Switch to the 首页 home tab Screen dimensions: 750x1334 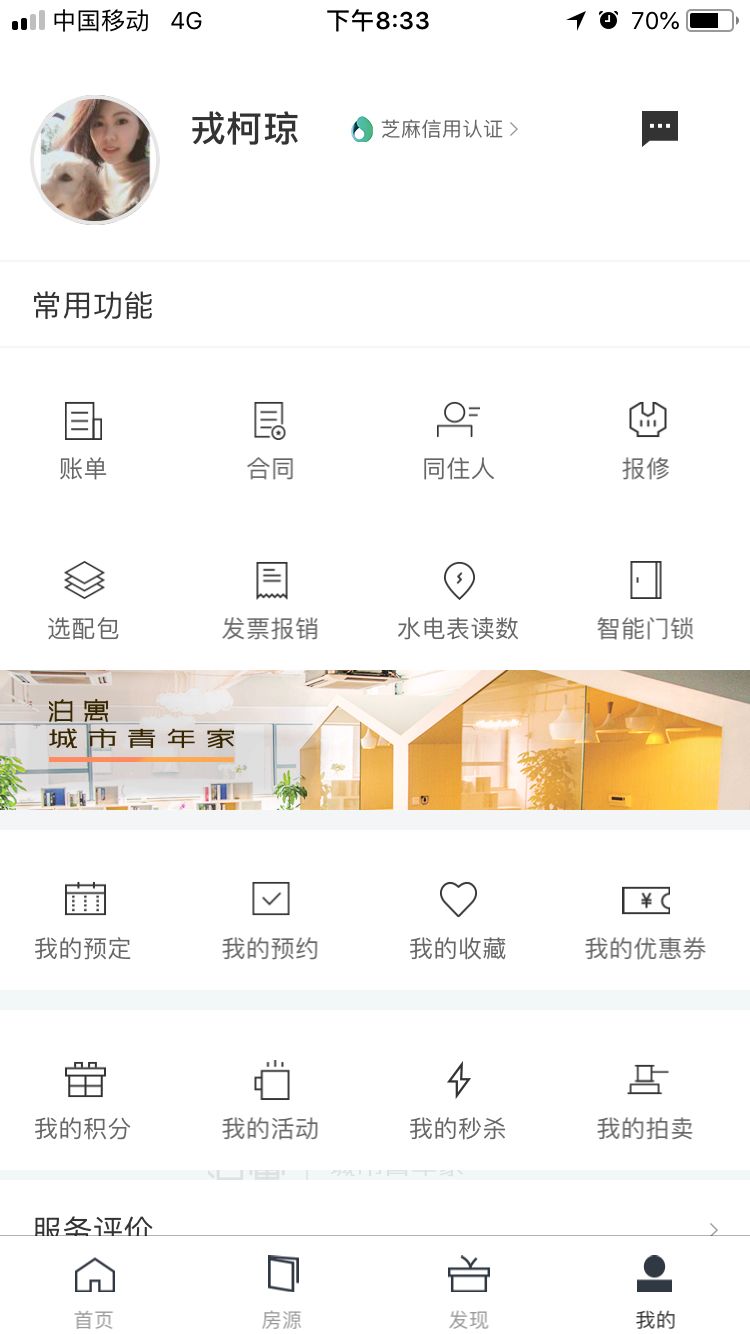94,1290
